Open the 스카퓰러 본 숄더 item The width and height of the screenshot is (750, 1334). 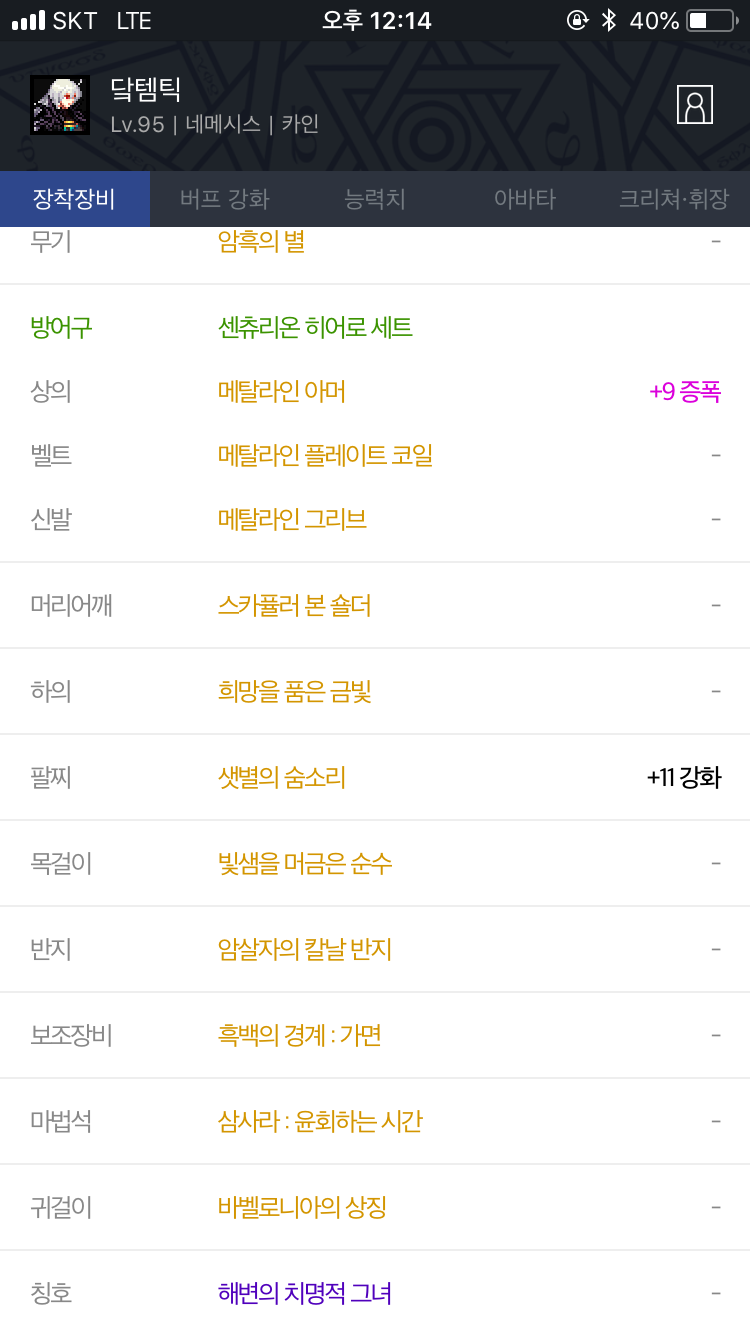[295, 605]
